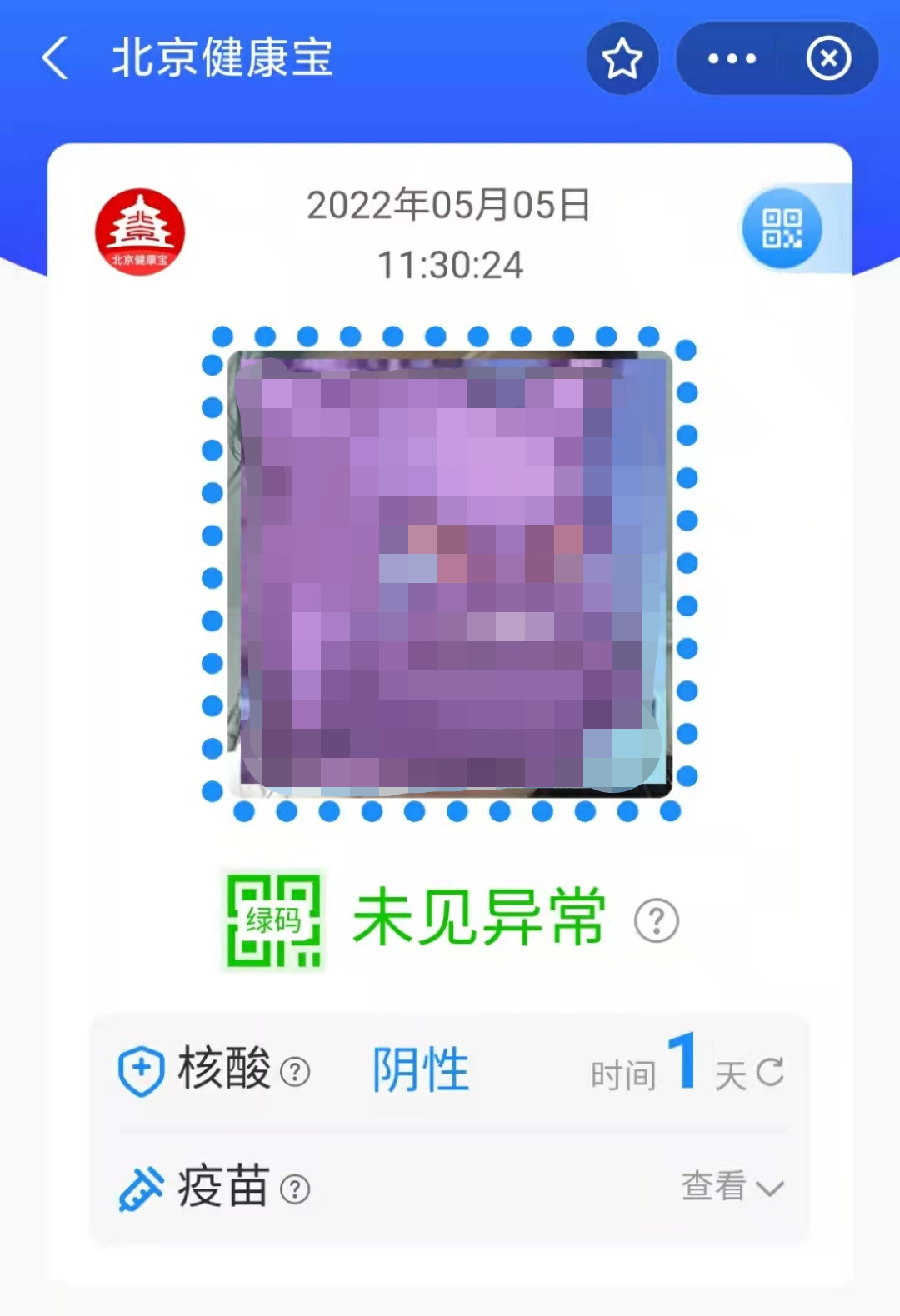
Task: Open the help icon beside 核酸
Action: point(295,1072)
